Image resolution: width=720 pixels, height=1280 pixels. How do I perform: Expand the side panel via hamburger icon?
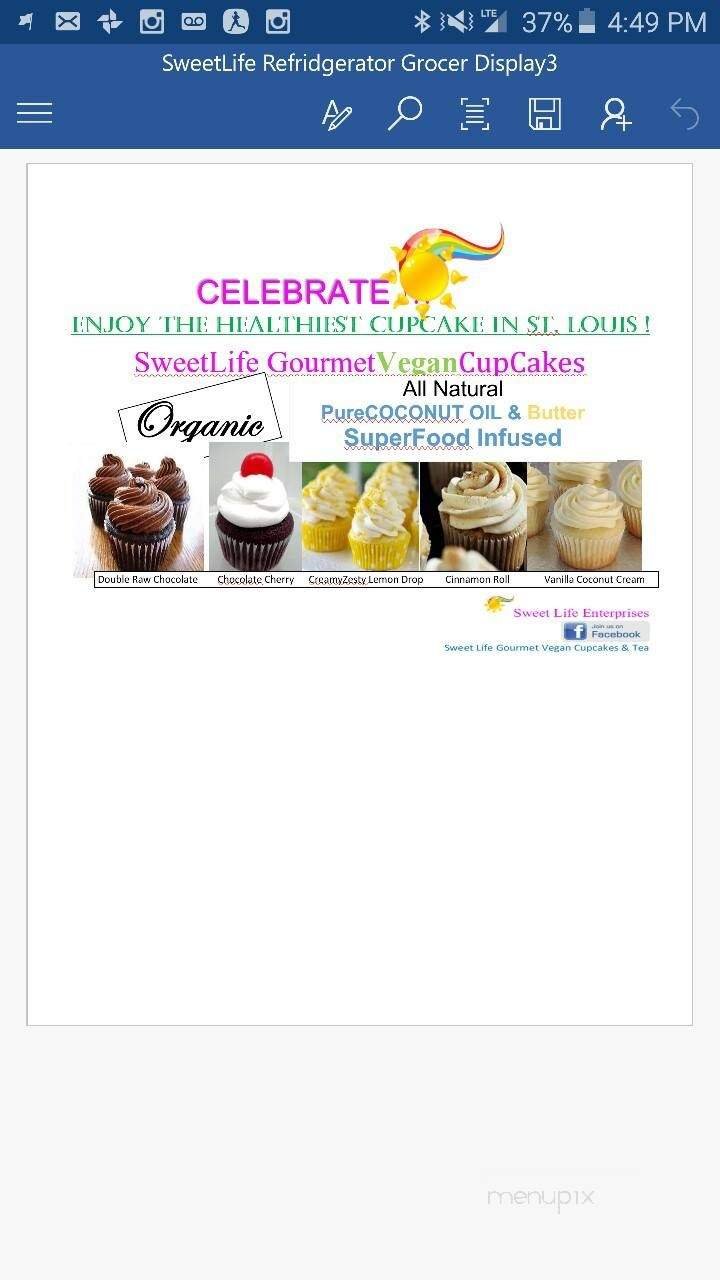coord(34,113)
